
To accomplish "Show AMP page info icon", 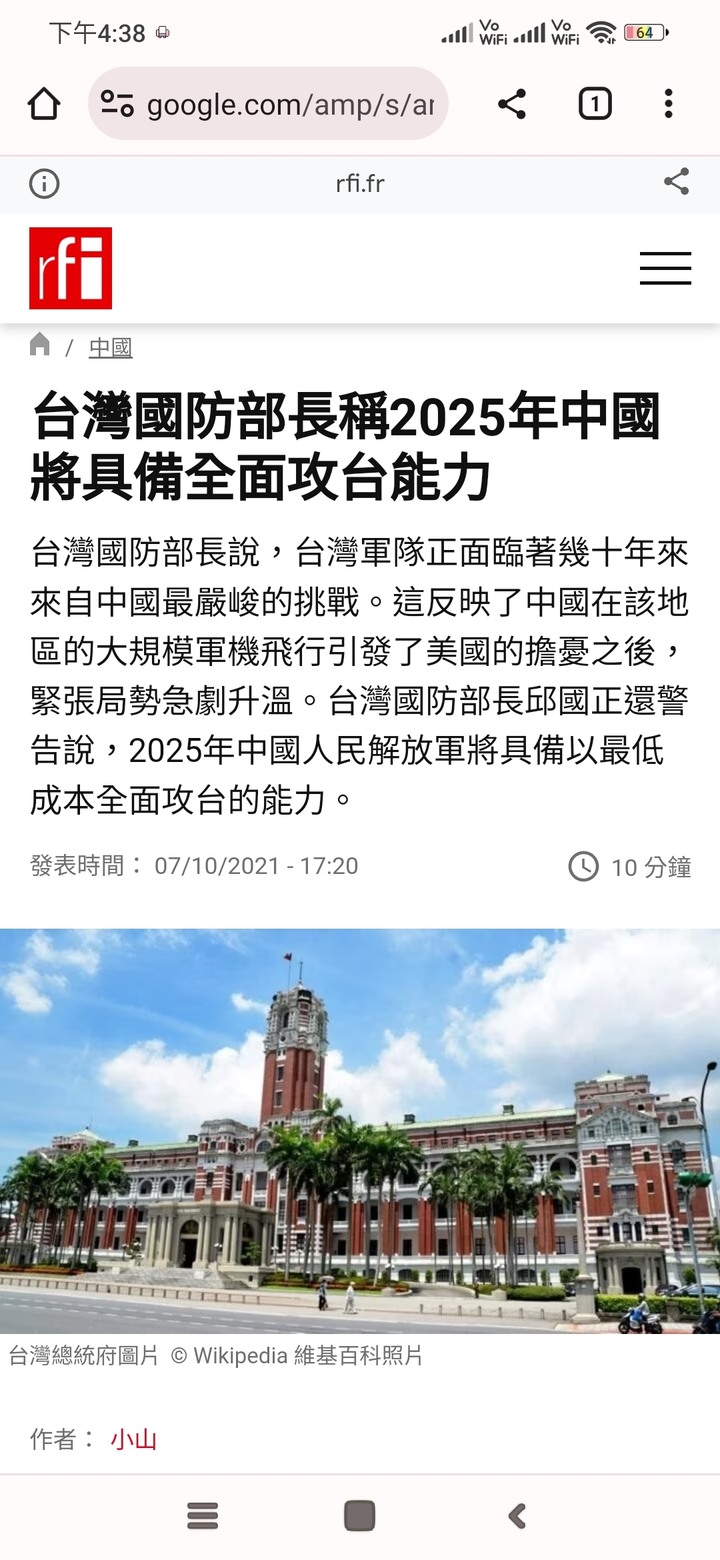I will coord(44,184).
